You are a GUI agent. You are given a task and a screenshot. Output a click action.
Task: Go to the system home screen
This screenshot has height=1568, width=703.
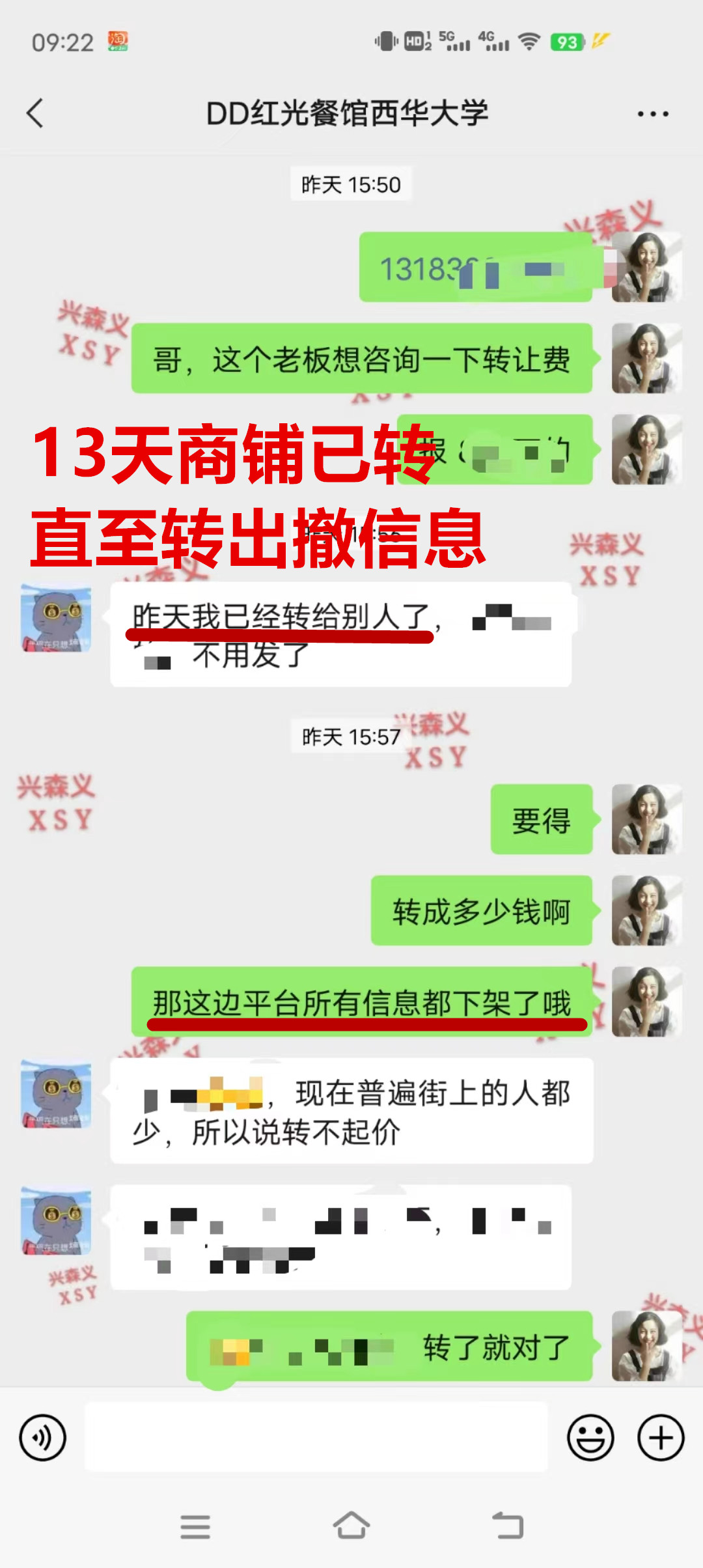[x=351, y=1526]
